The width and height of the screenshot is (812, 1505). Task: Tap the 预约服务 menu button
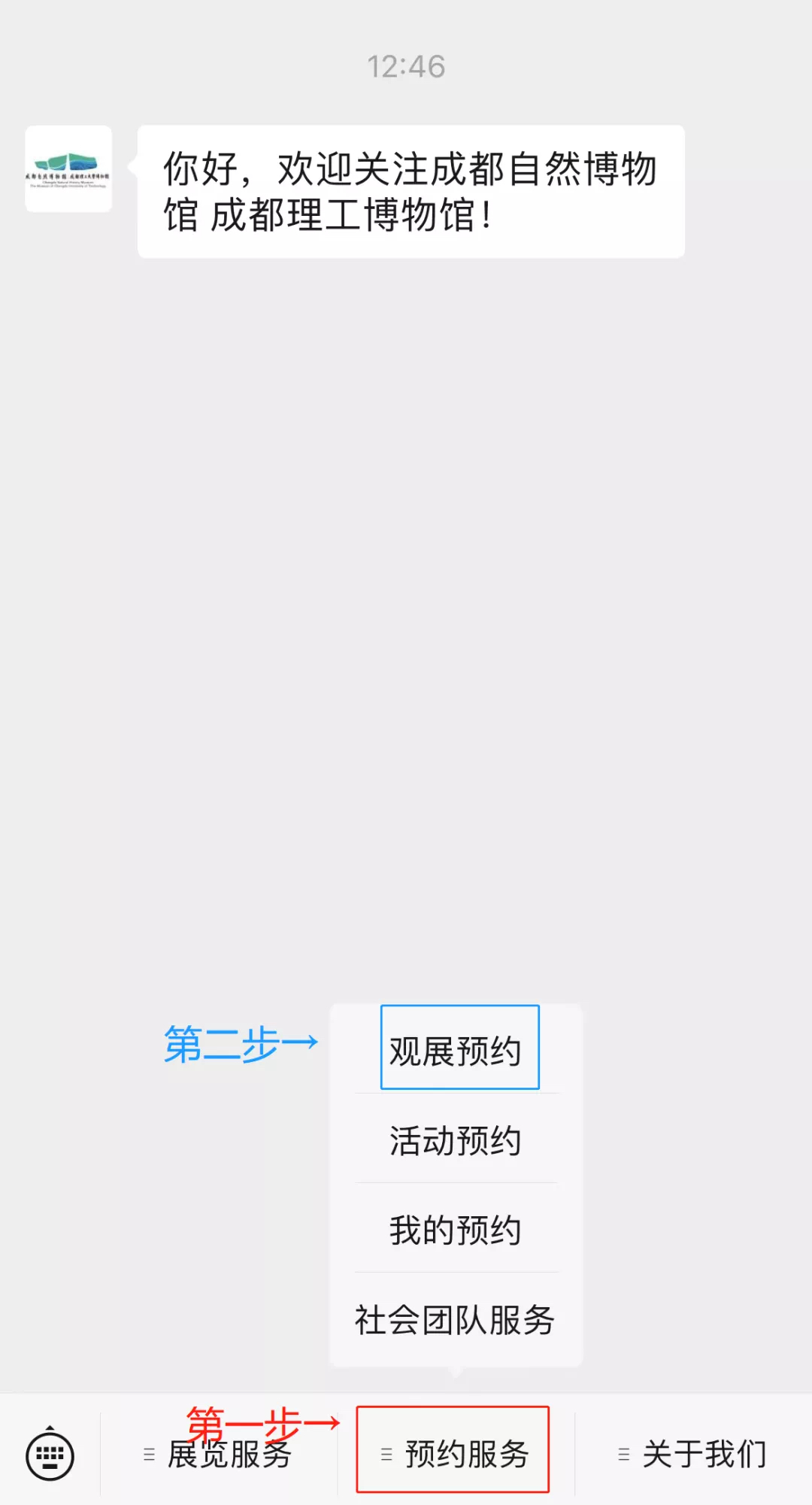click(x=453, y=1449)
